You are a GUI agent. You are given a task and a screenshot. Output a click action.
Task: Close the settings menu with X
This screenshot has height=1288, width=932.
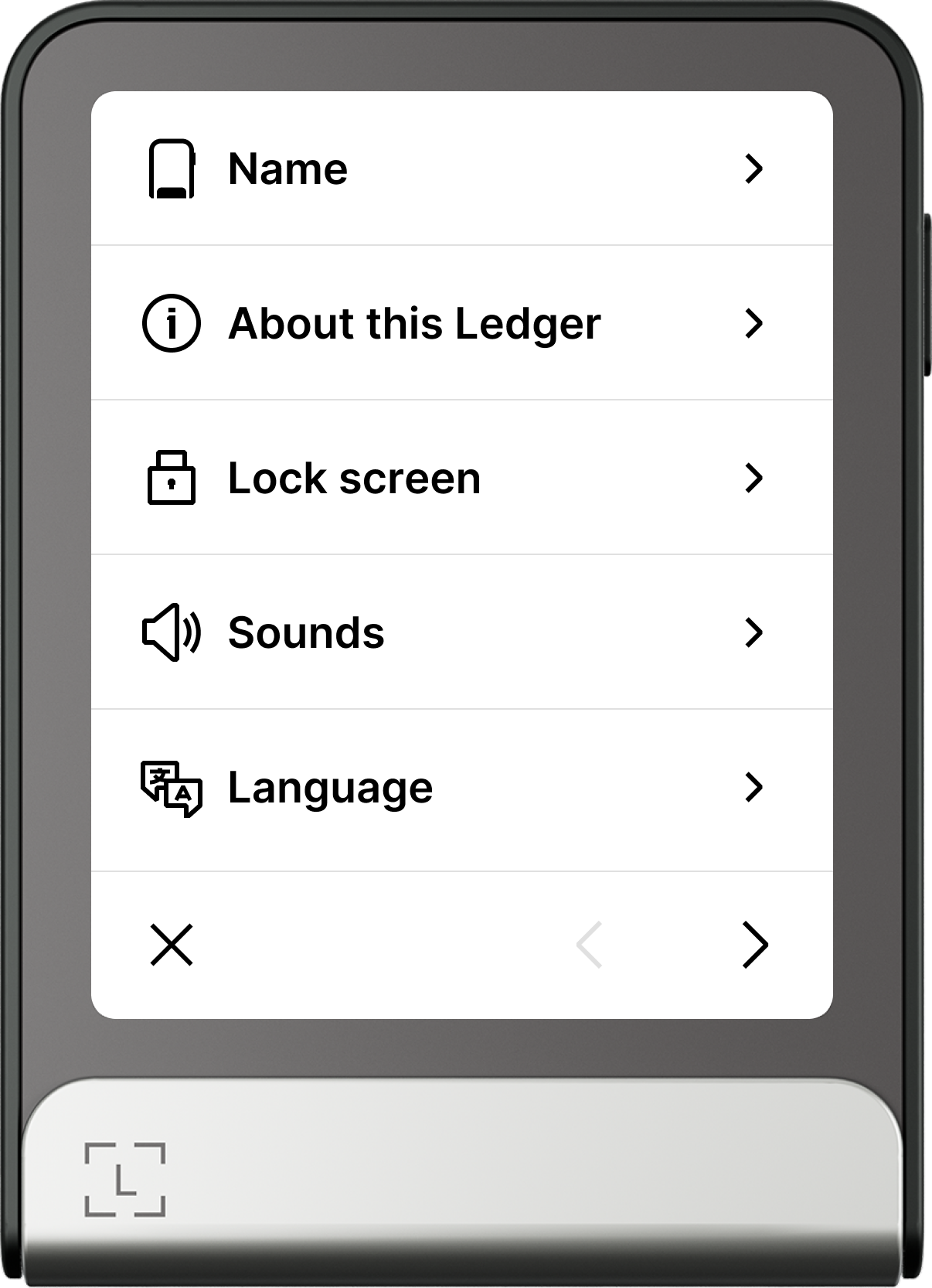[x=172, y=945]
